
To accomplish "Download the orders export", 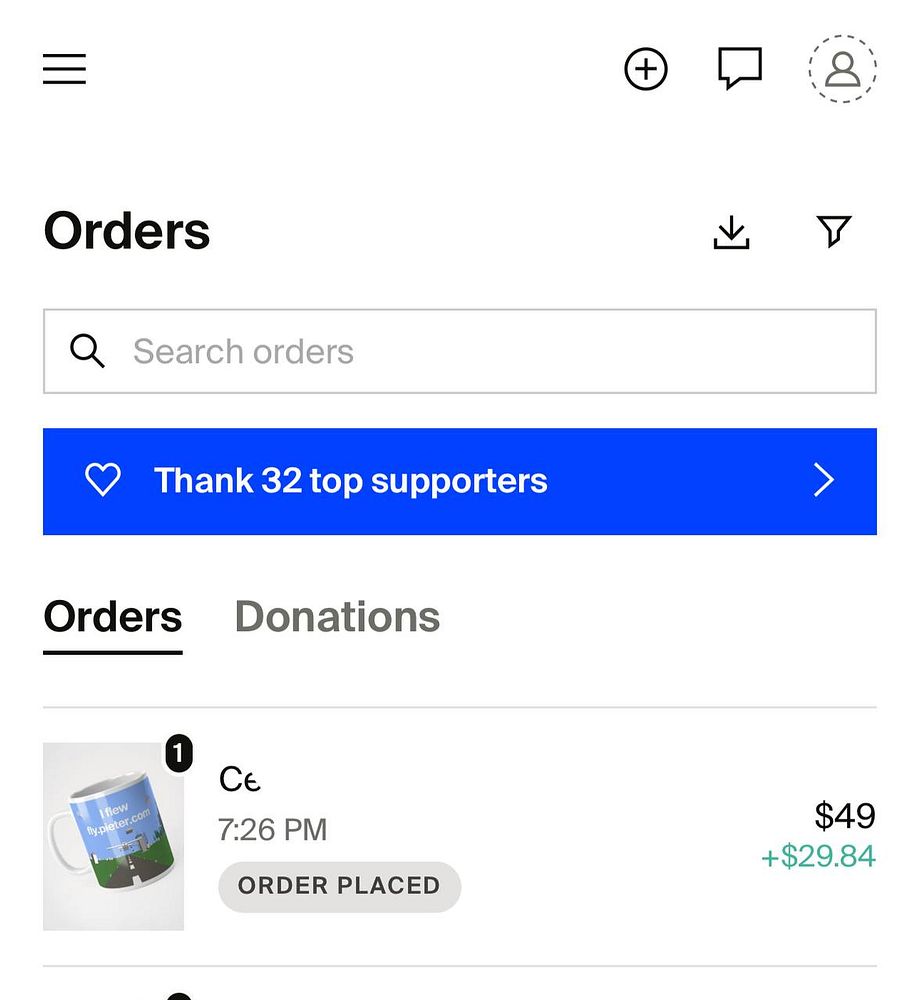I will (732, 232).
